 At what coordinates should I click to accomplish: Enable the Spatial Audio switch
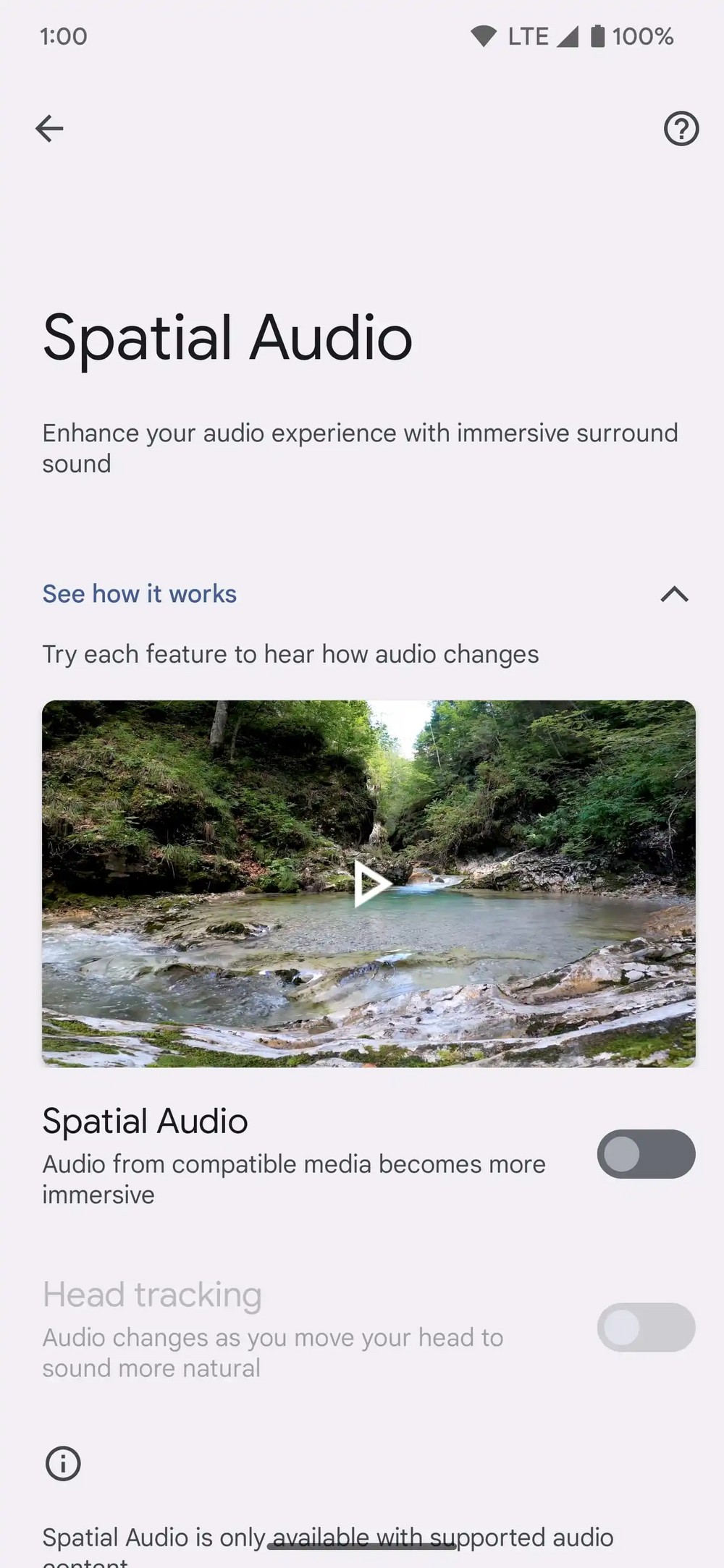pos(646,1154)
